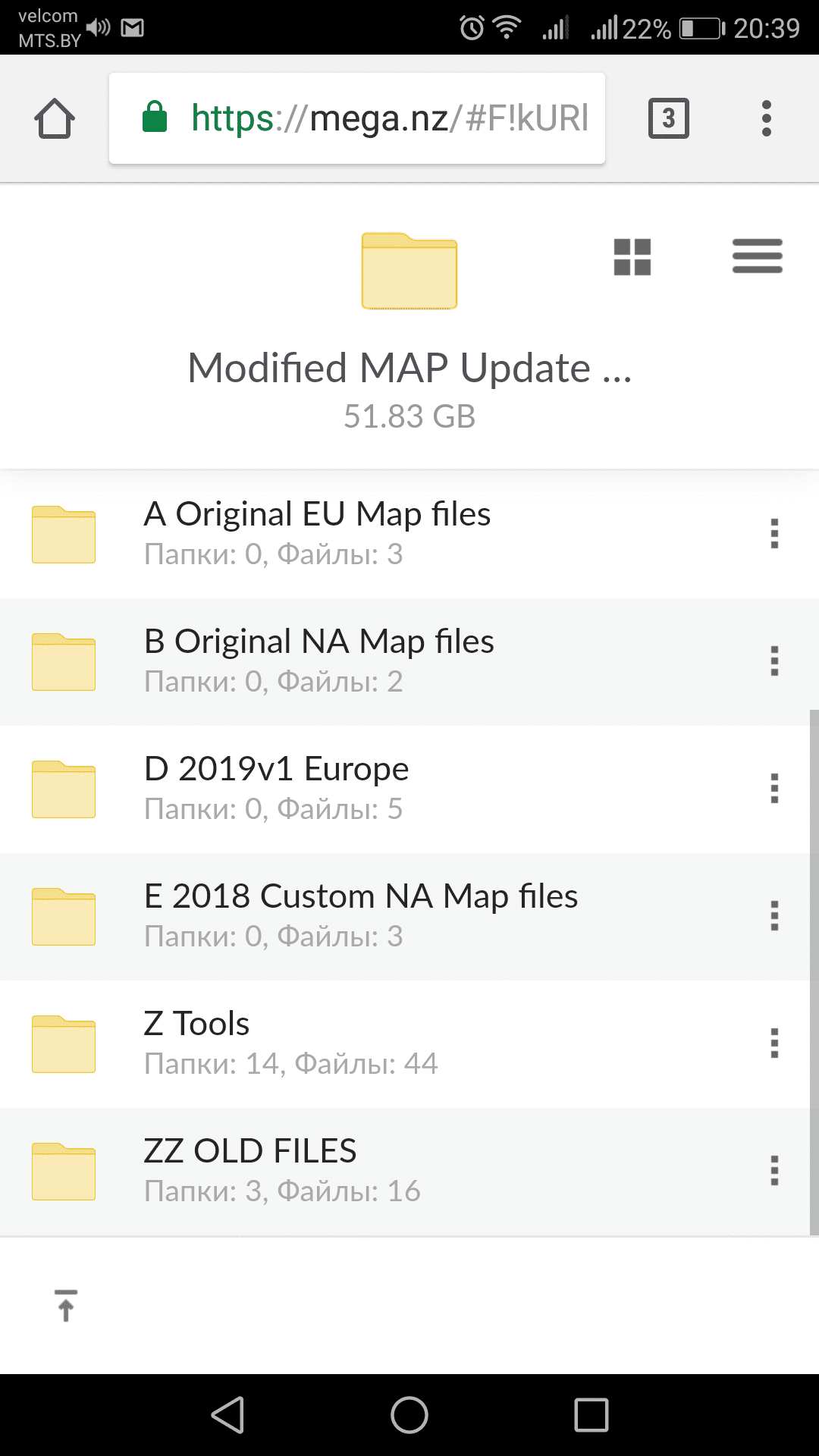Open options for E 2018 Custom NA Map files
Image resolution: width=819 pixels, height=1456 pixels.
pyautogui.click(x=774, y=916)
